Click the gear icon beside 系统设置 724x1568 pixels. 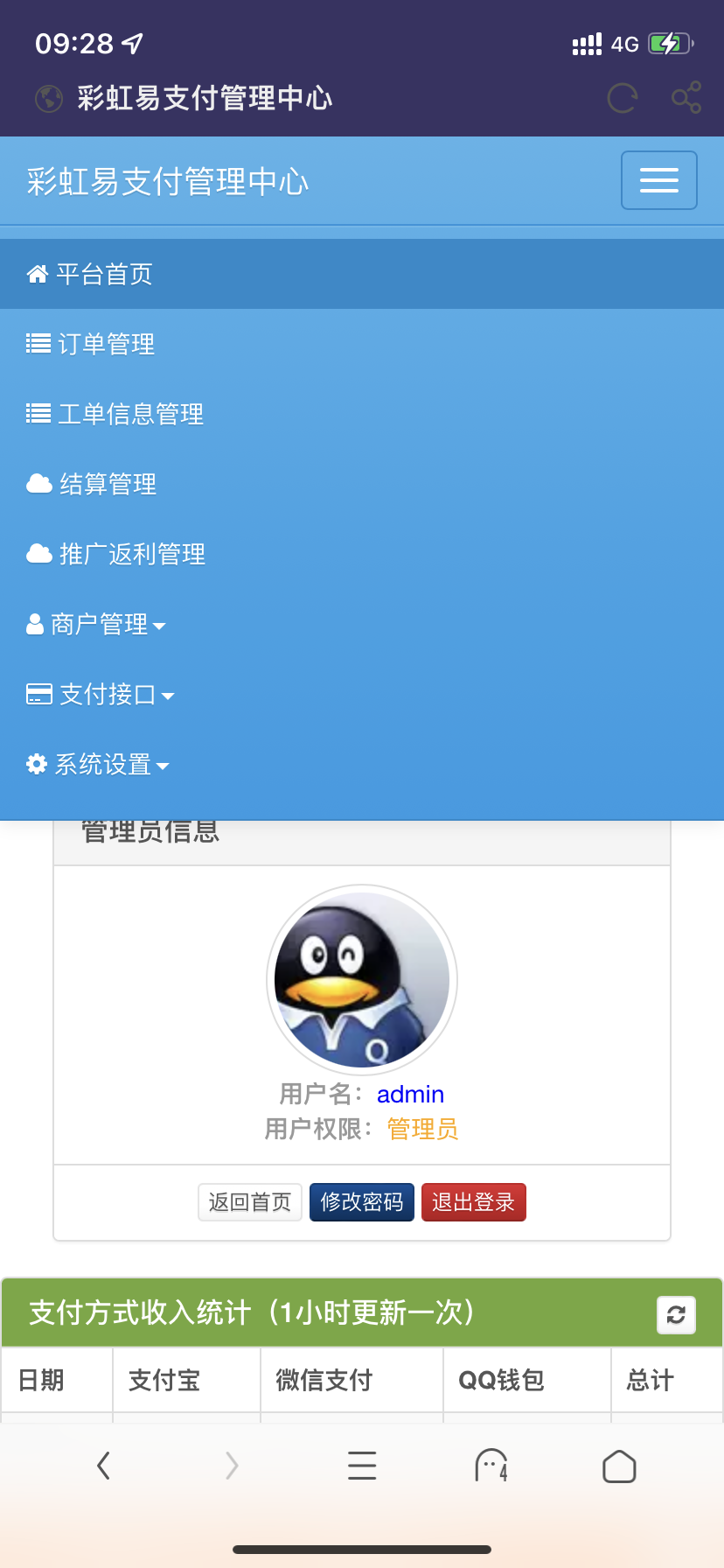pos(37,763)
